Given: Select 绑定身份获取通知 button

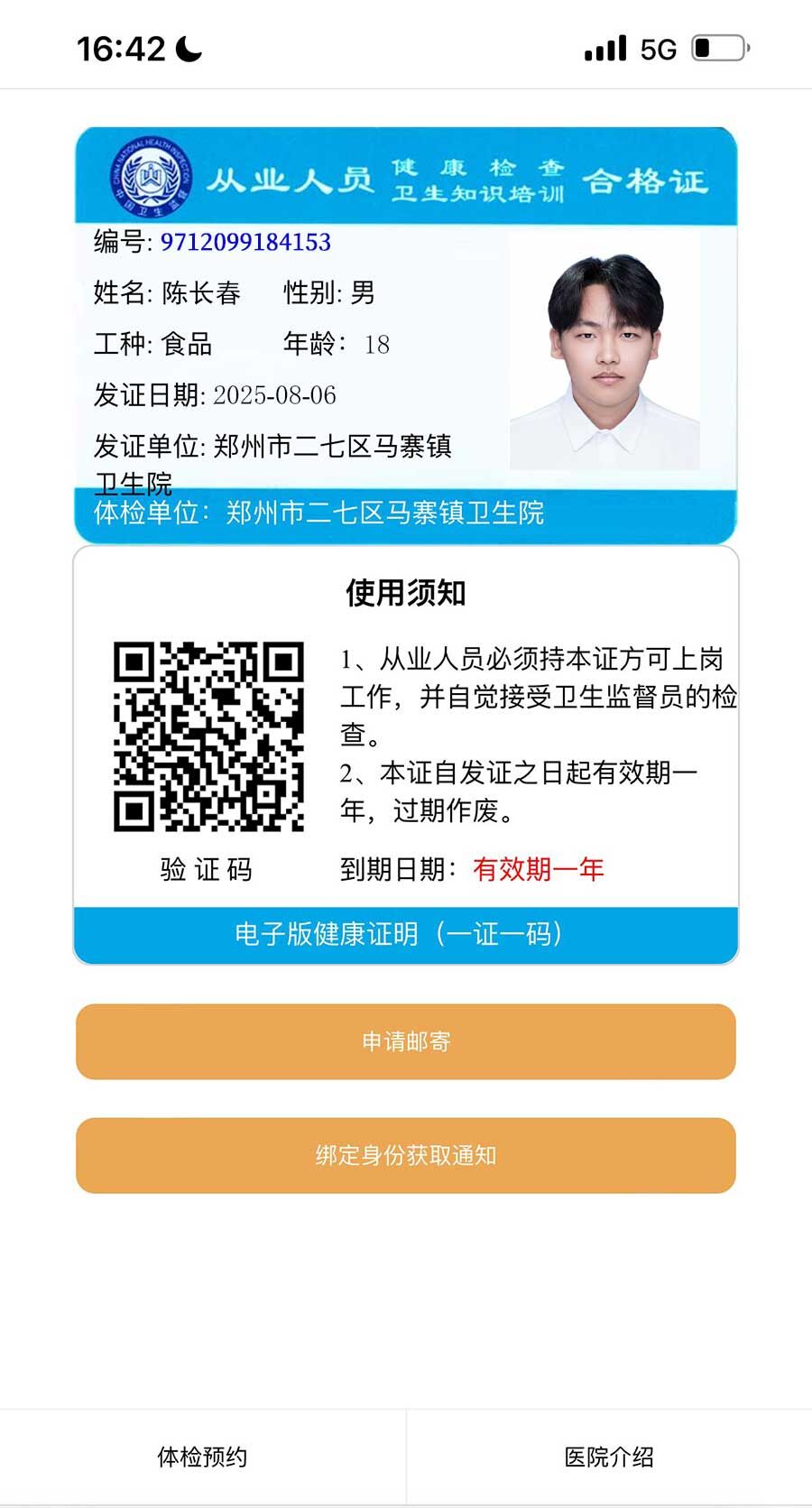Looking at the screenshot, I should tap(406, 1155).
